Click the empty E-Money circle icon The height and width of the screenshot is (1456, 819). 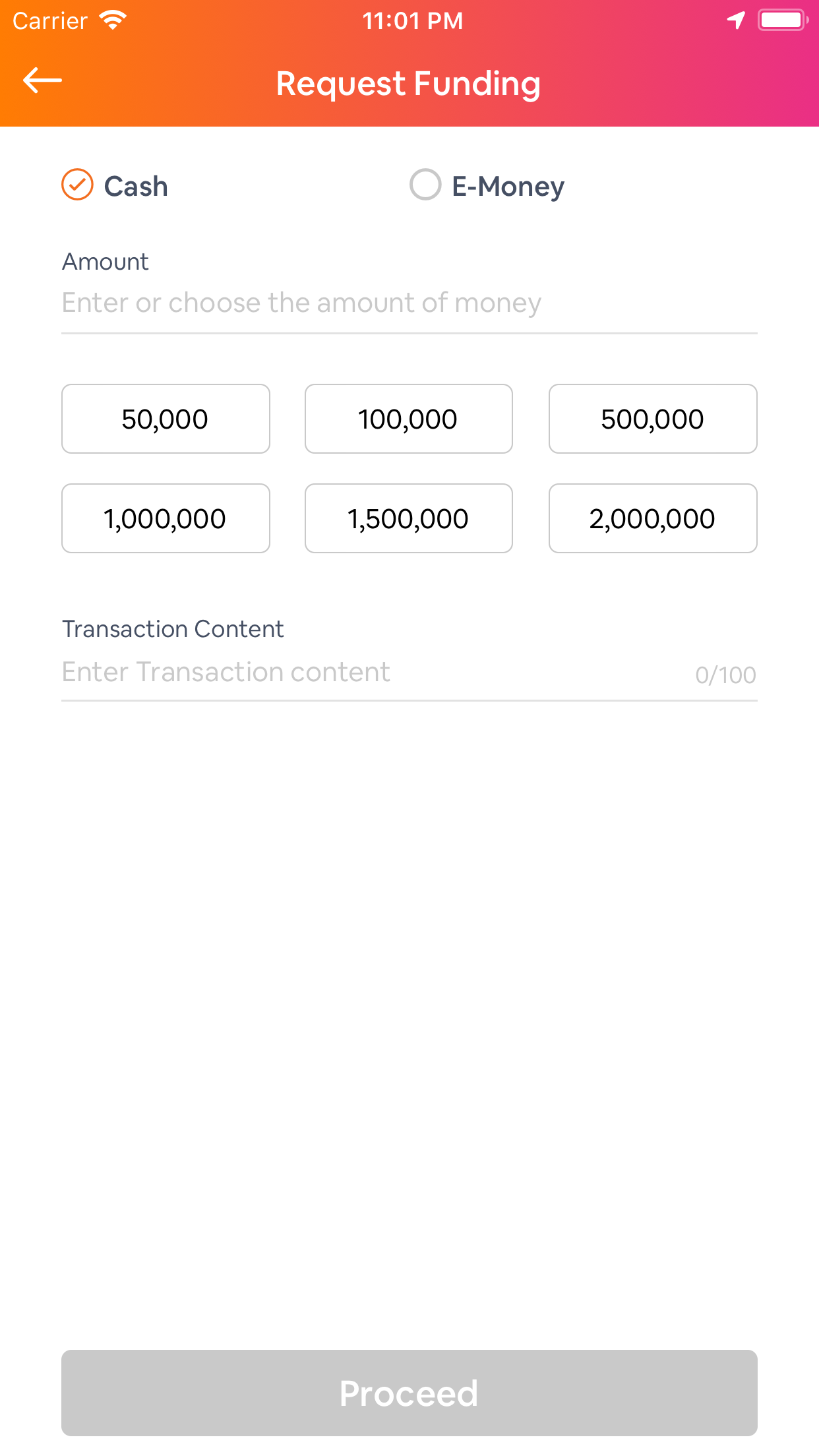(425, 185)
